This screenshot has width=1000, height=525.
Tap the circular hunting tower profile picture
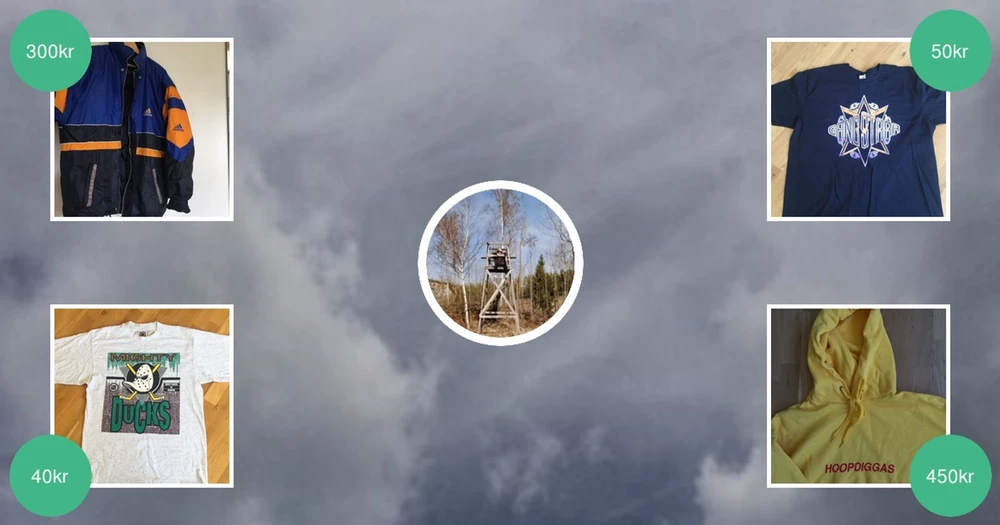pyautogui.click(x=501, y=263)
